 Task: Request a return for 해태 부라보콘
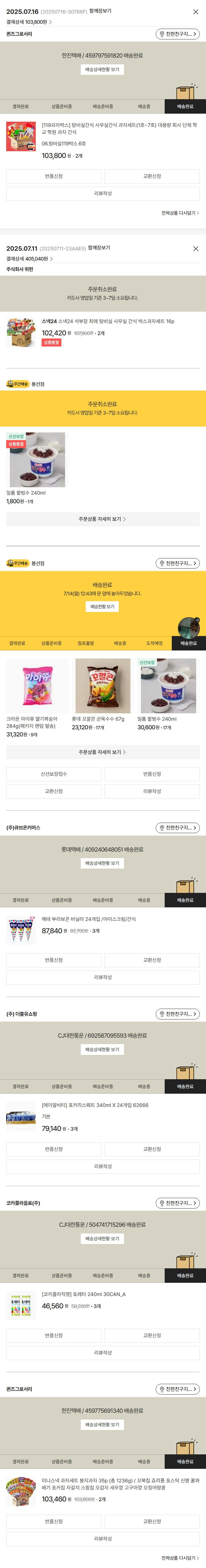click(54, 960)
